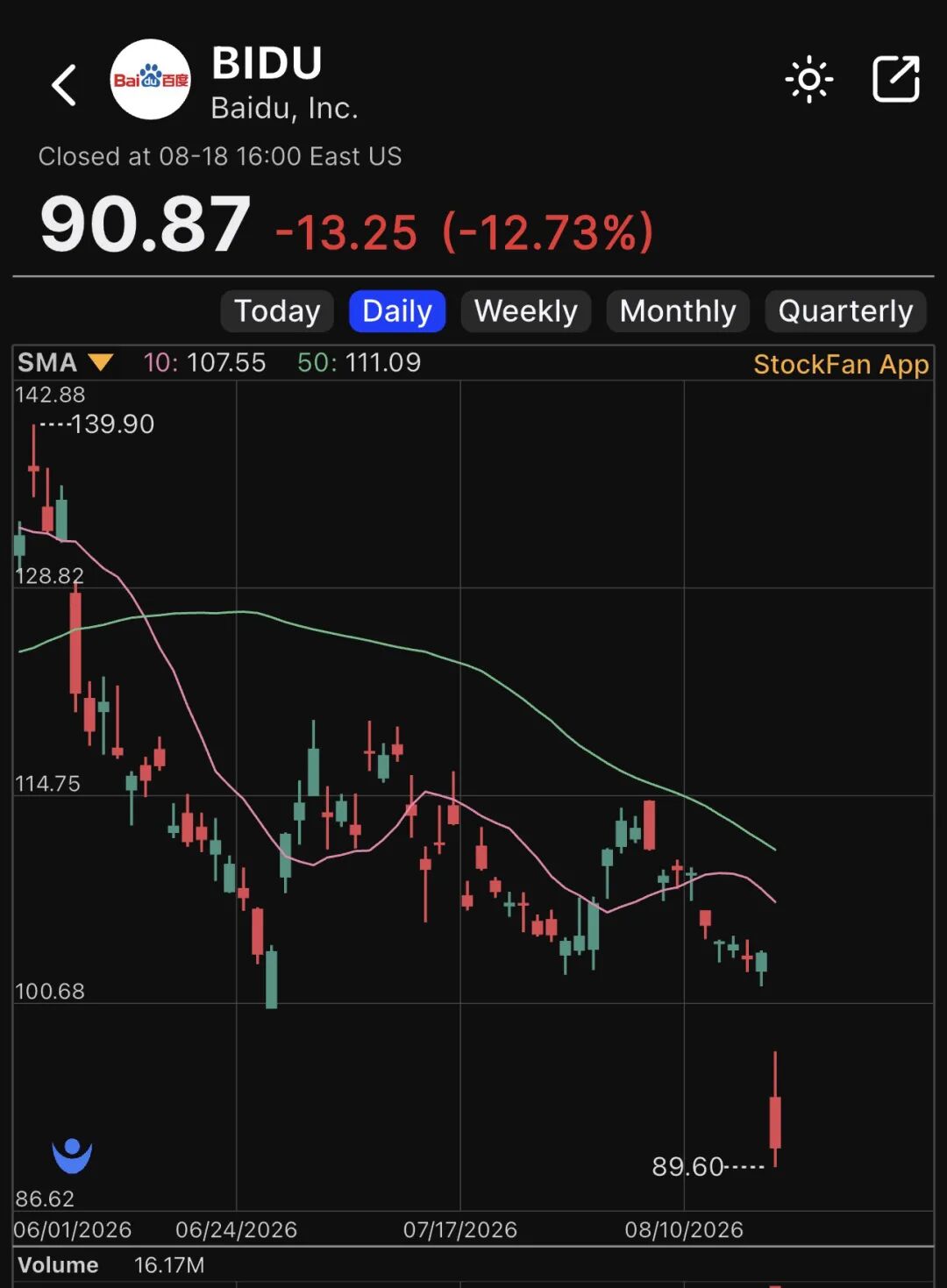947x1288 pixels.
Task: View the Quarterly chart
Action: tap(845, 311)
